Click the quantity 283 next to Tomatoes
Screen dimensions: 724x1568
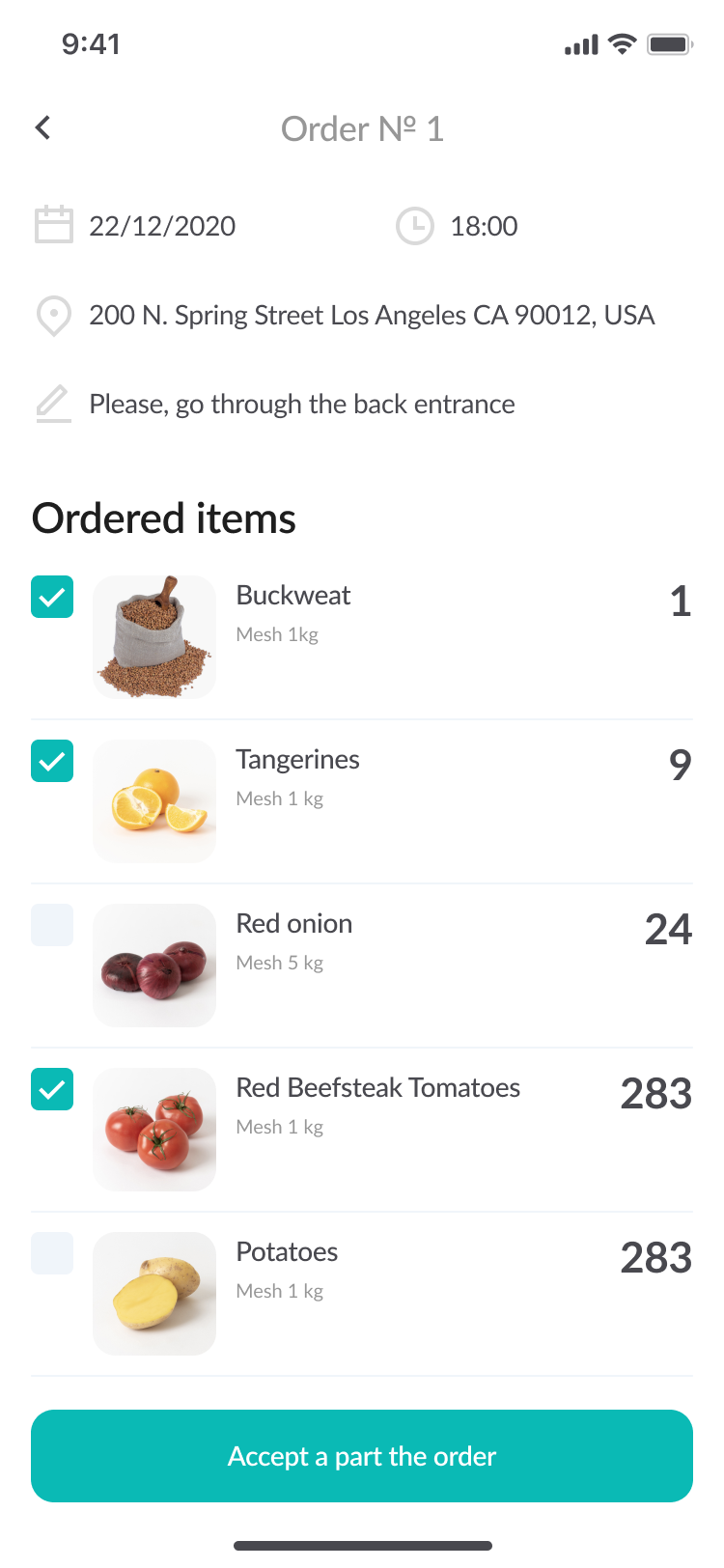[x=655, y=1092]
